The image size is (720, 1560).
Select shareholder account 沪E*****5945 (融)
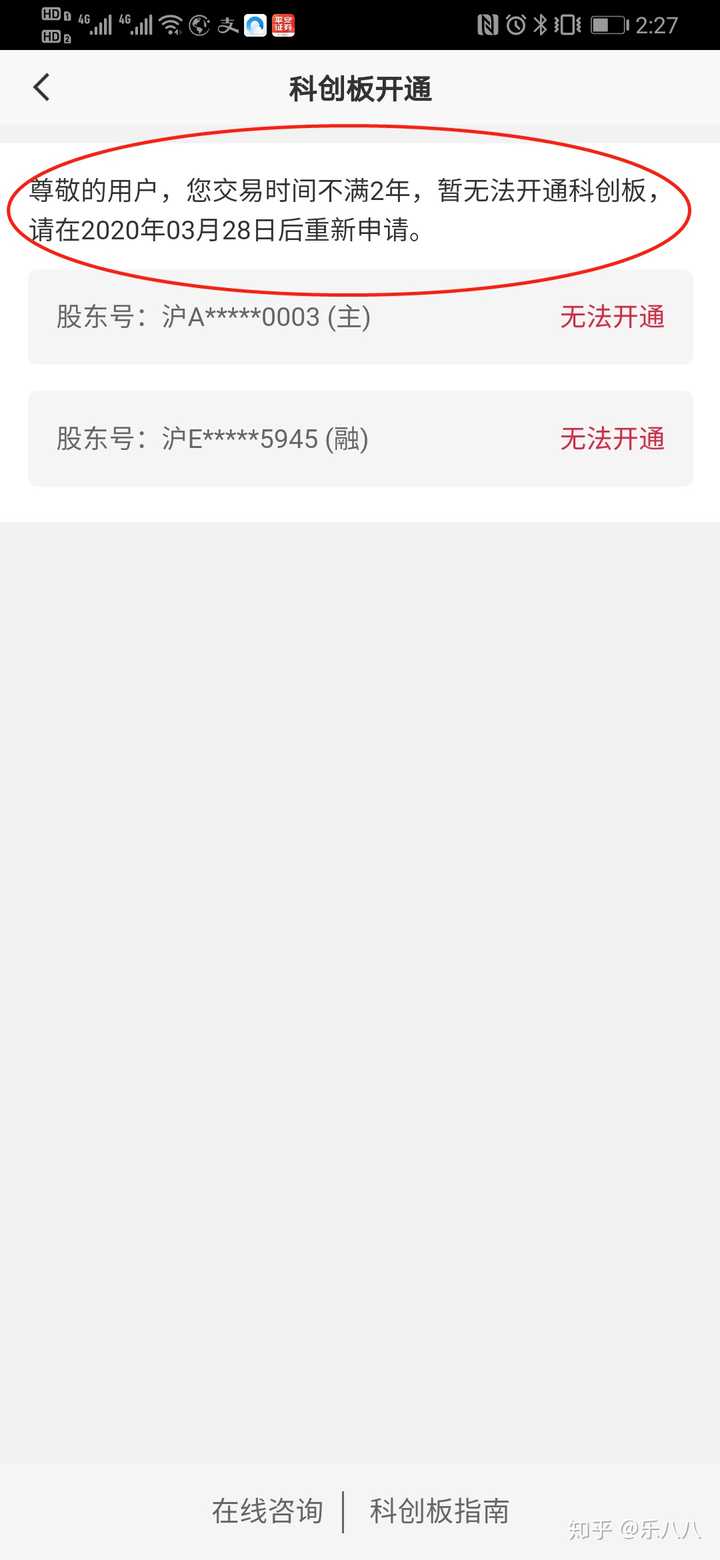[360, 438]
